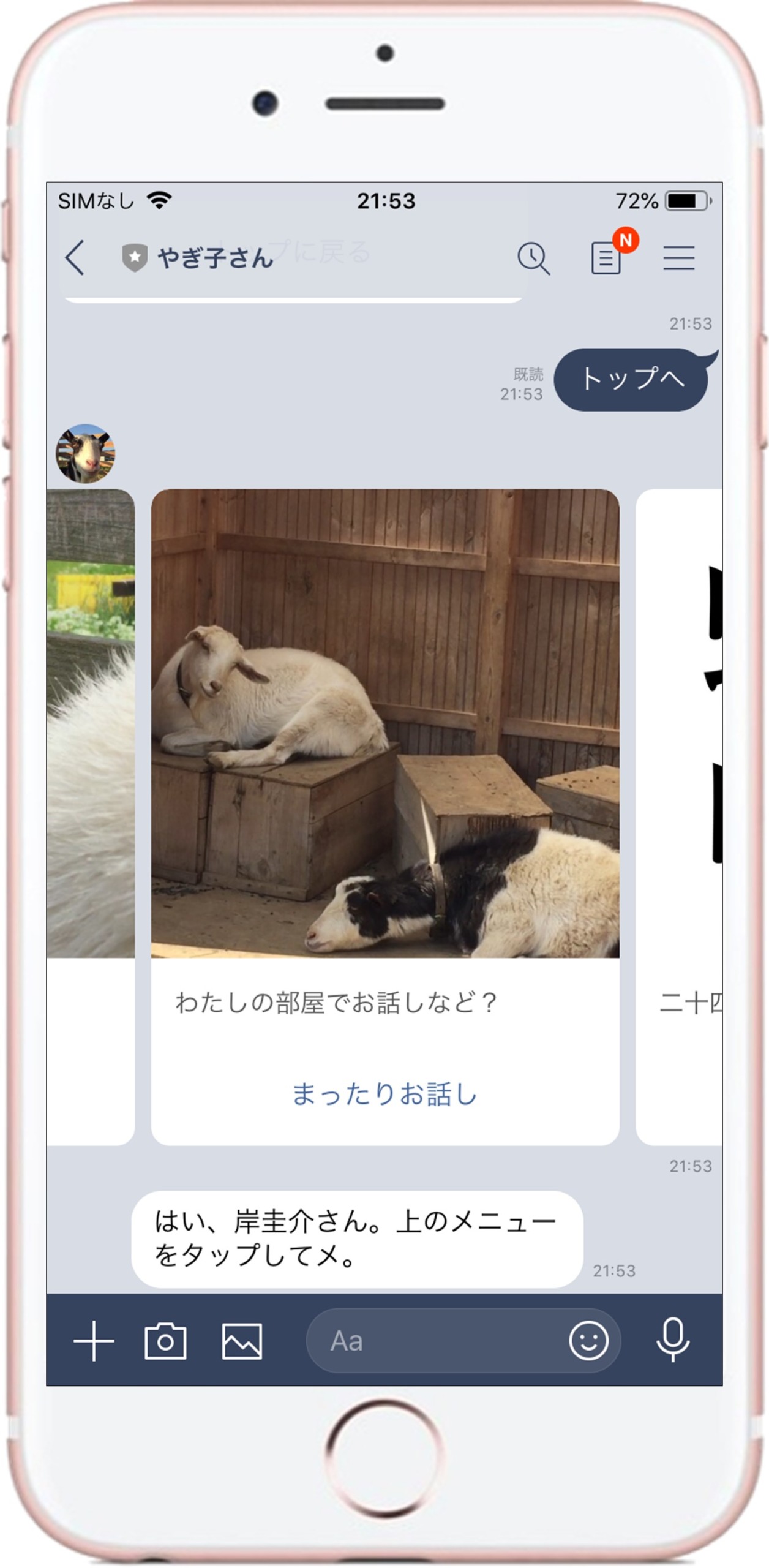The image size is (769, 1568).
Task: Open the emoji sticker picker
Action: click(588, 1341)
